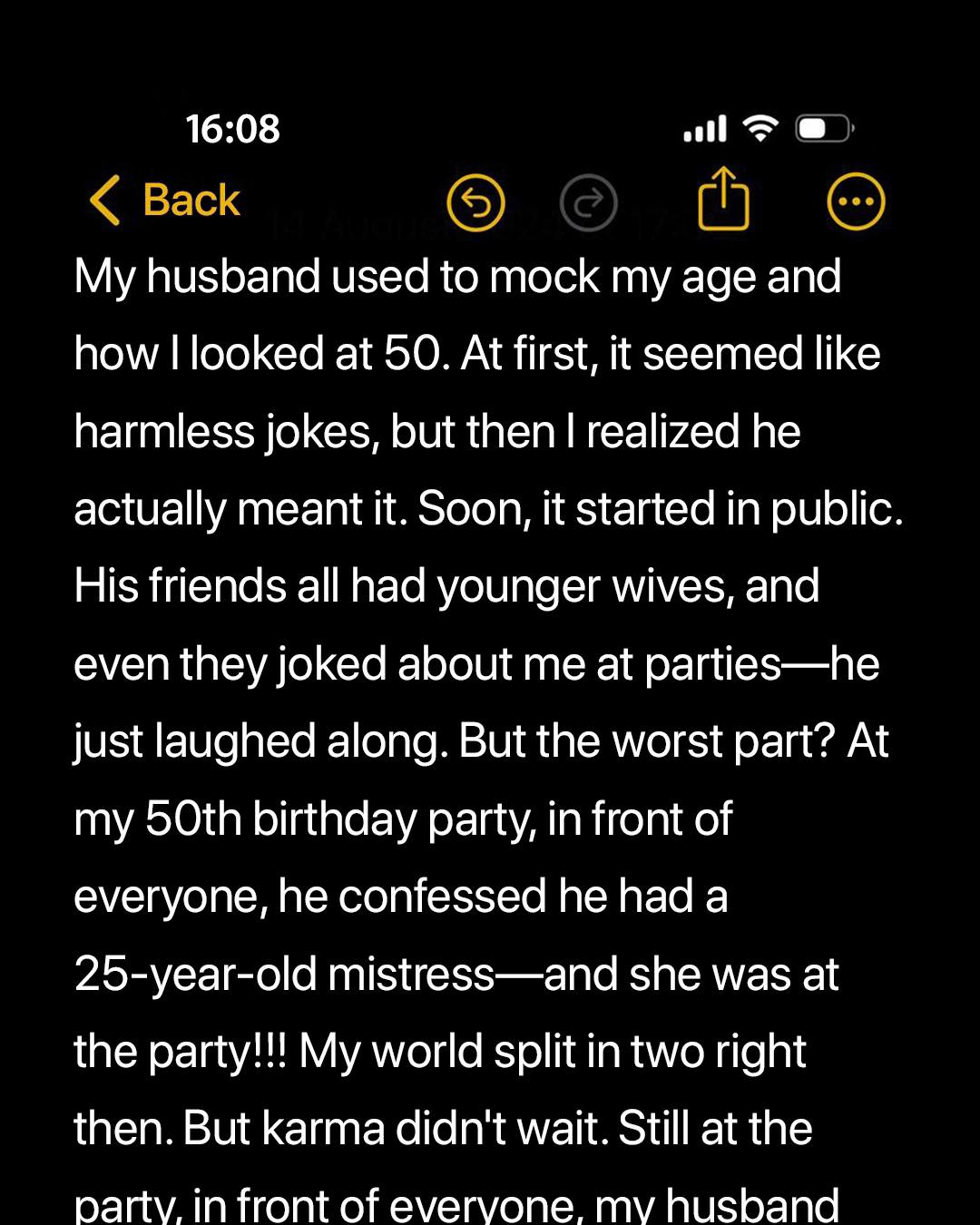Share this note
Screen dimensions: 980x1225
pos(723,199)
